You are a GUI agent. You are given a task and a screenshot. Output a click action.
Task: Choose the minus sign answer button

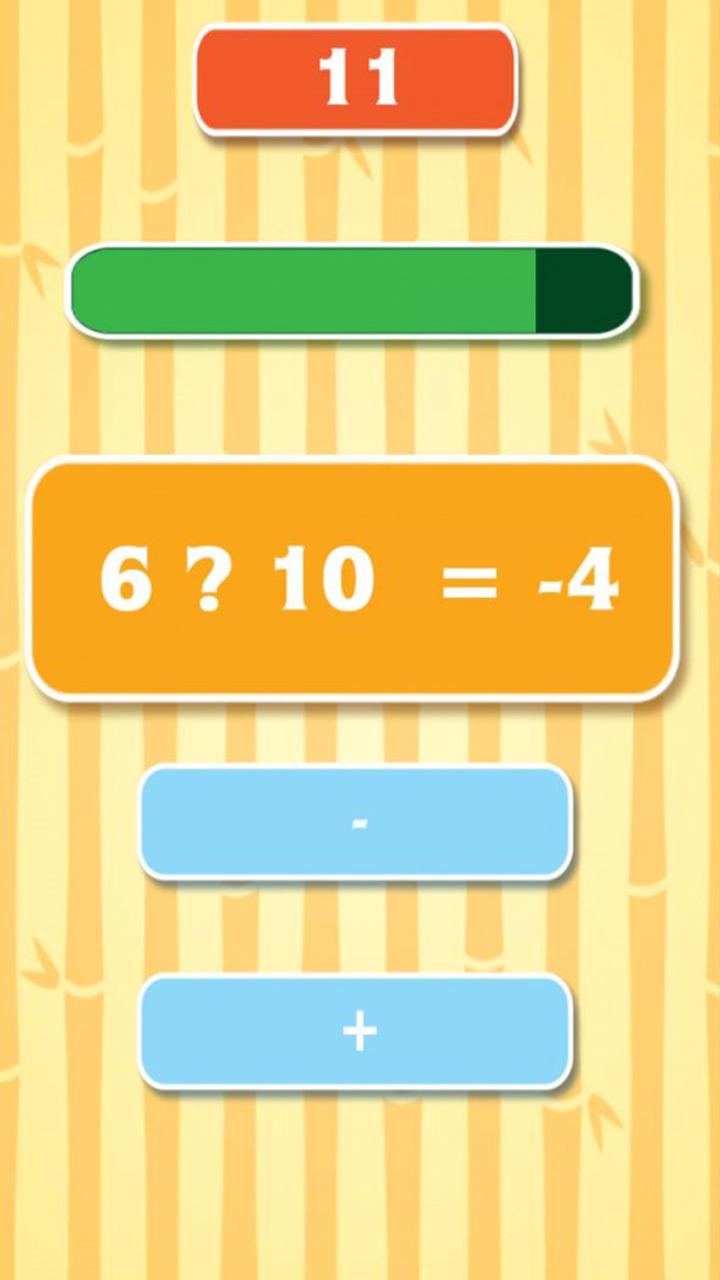pos(355,822)
